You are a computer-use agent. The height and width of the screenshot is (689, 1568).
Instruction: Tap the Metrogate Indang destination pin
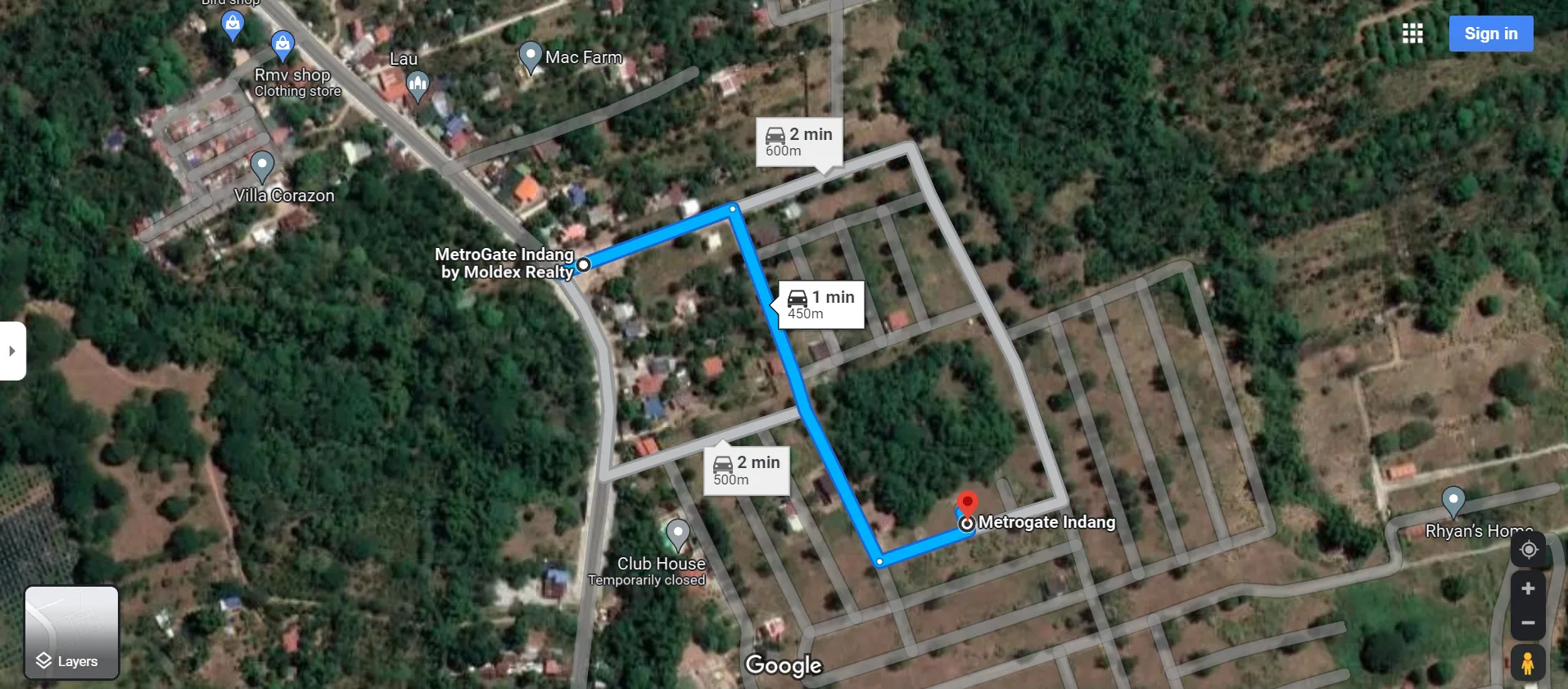tap(967, 504)
